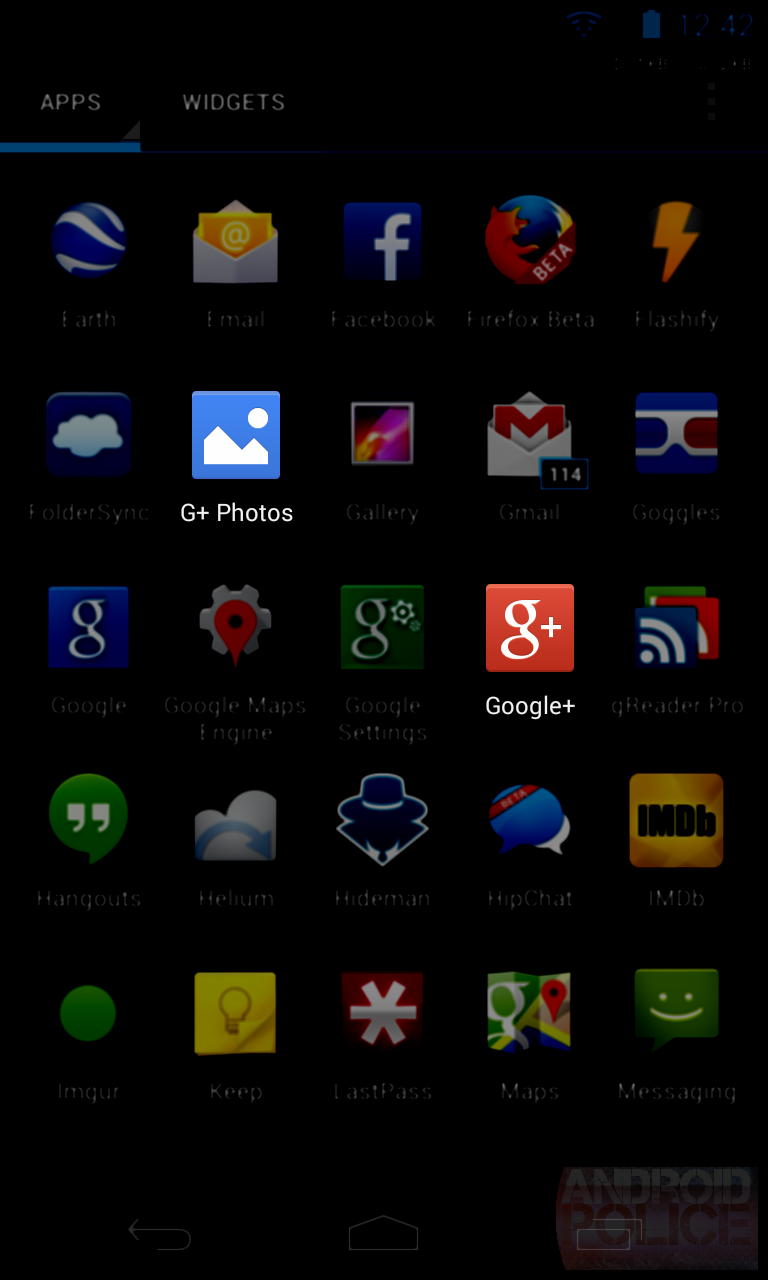Open LastPass
Screen dimensions: 768x1280
coord(382,1013)
